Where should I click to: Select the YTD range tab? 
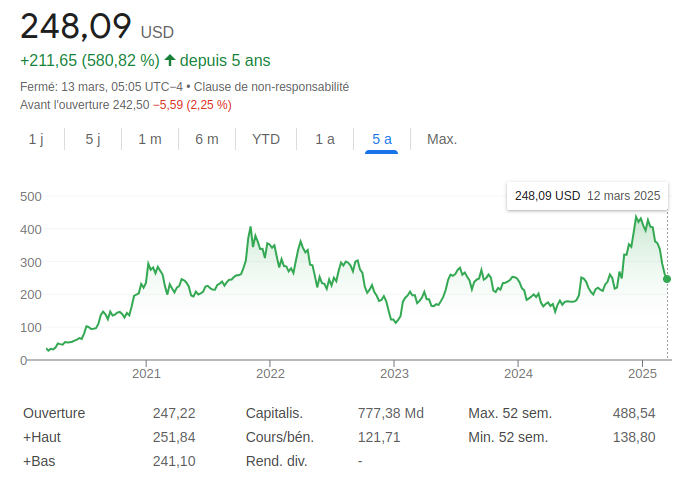(x=266, y=139)
